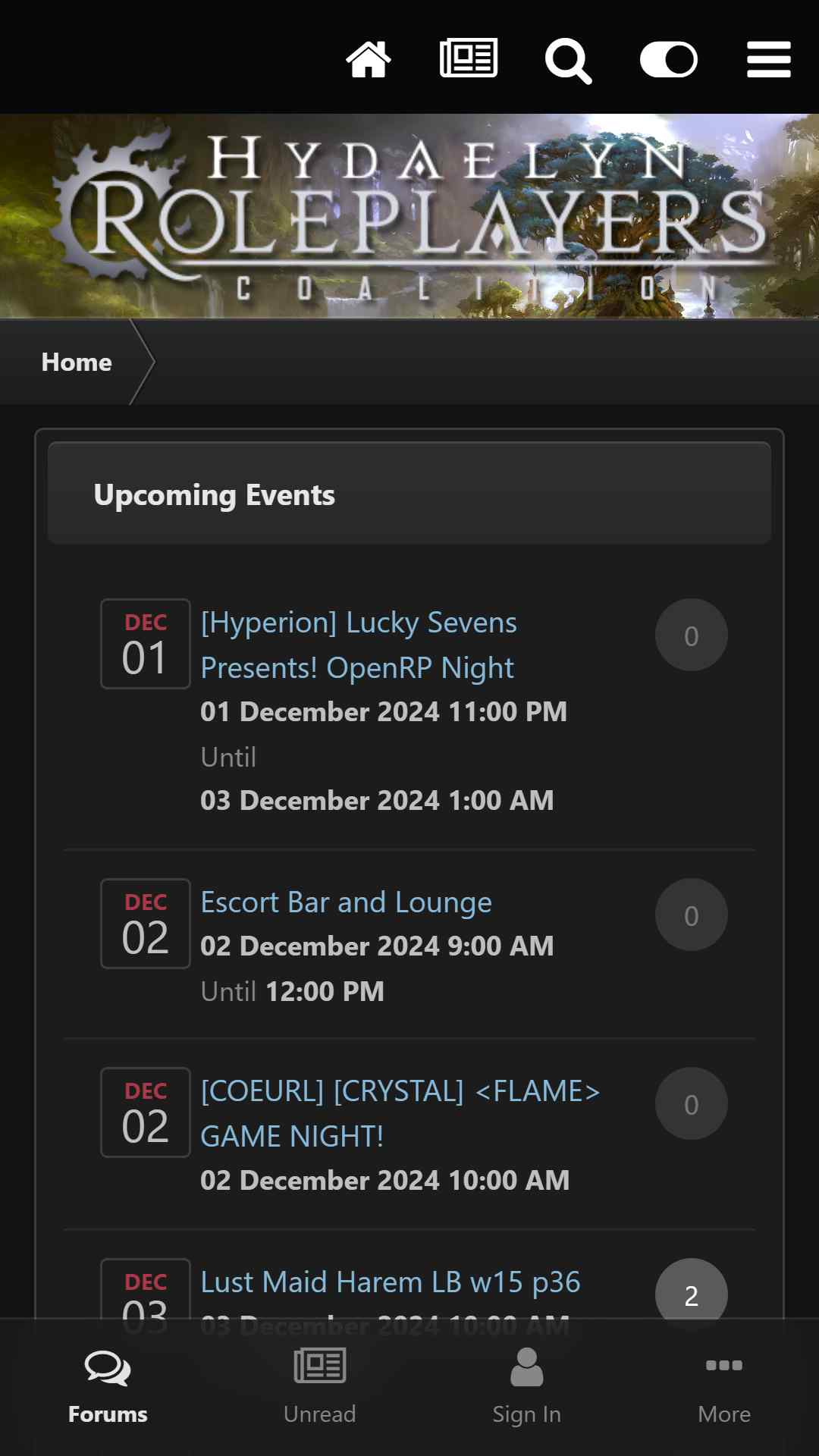This screenshot has width=819, height=1456.
Task: Open the hamburger menu
Action: [769, 59]
